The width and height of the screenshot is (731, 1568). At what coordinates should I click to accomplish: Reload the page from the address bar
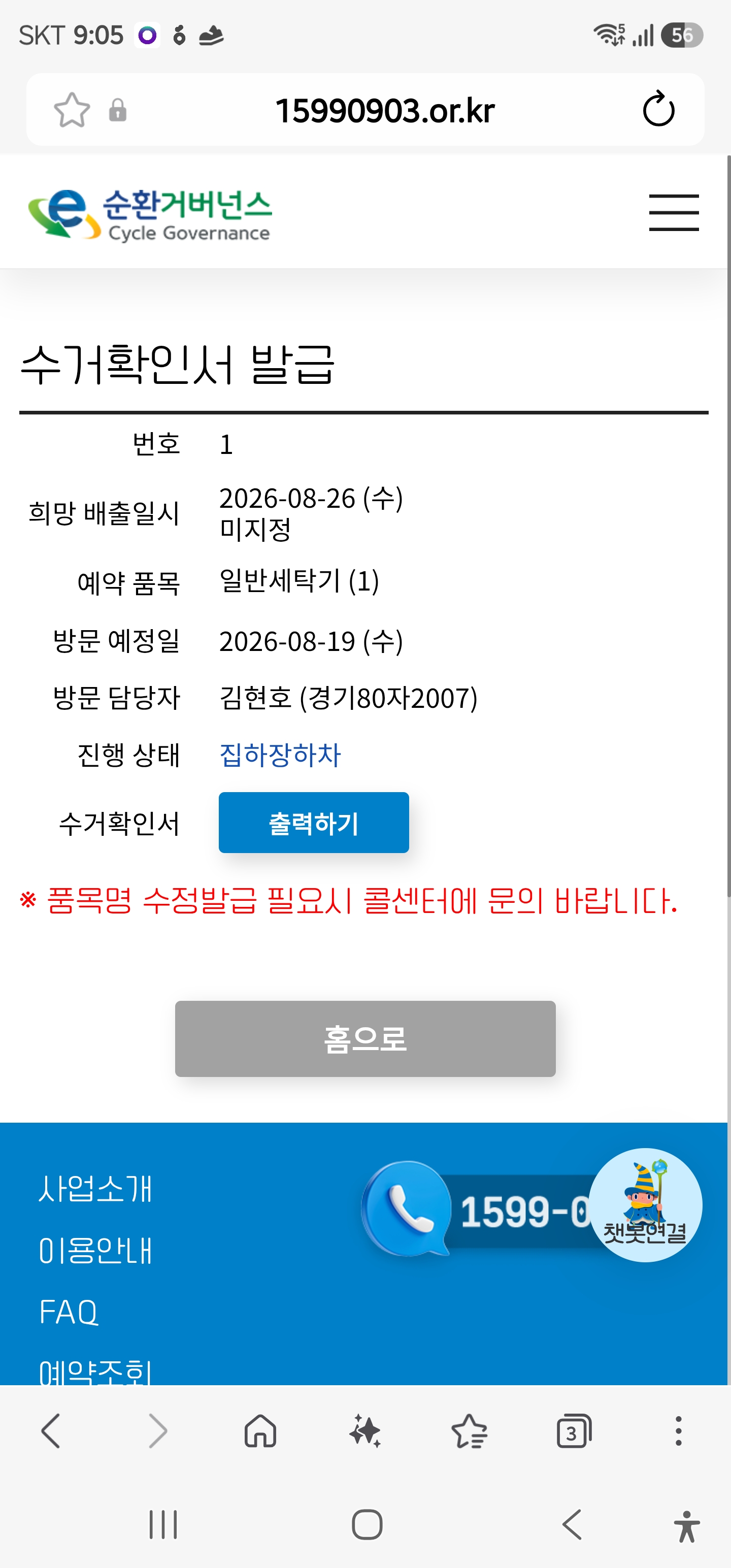(658, 110)
